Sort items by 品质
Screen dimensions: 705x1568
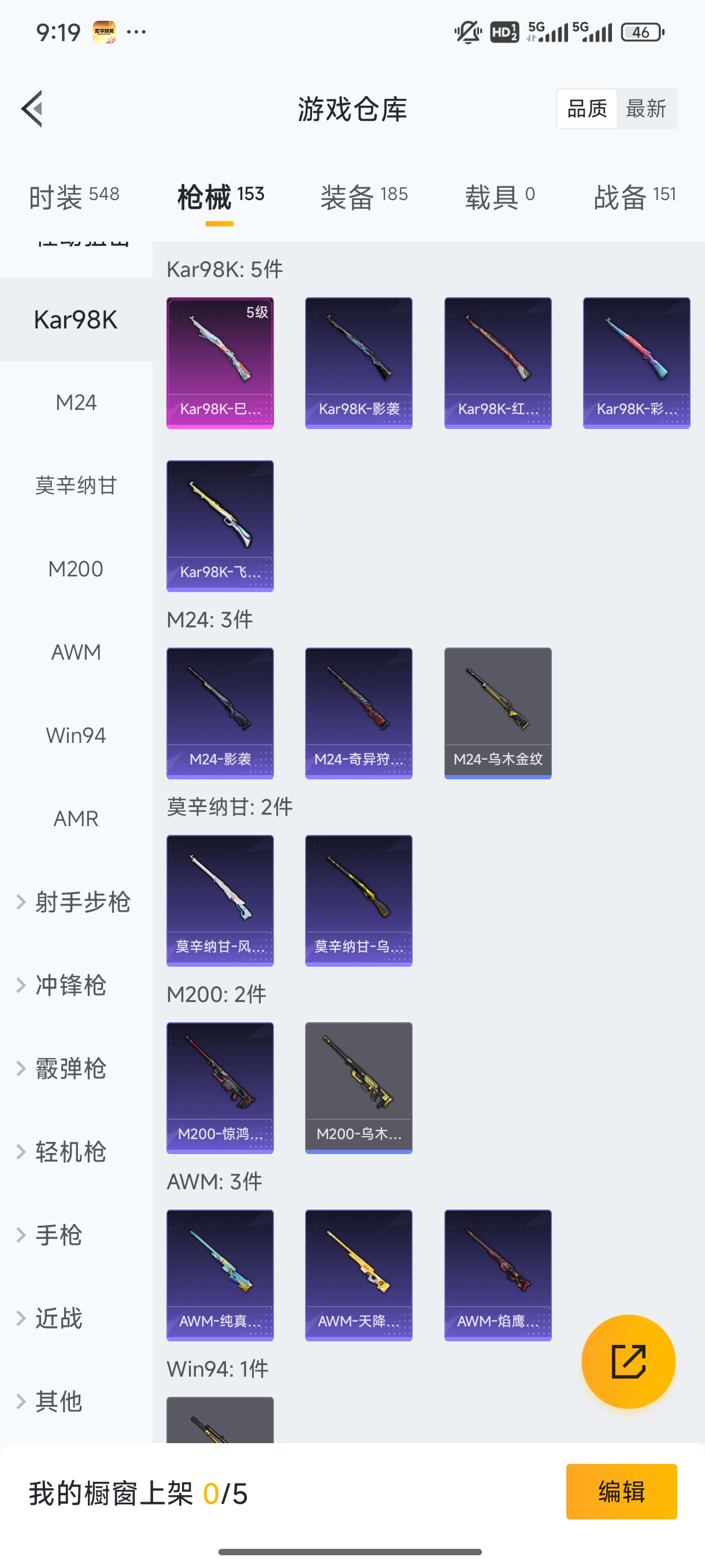point(586,108)
